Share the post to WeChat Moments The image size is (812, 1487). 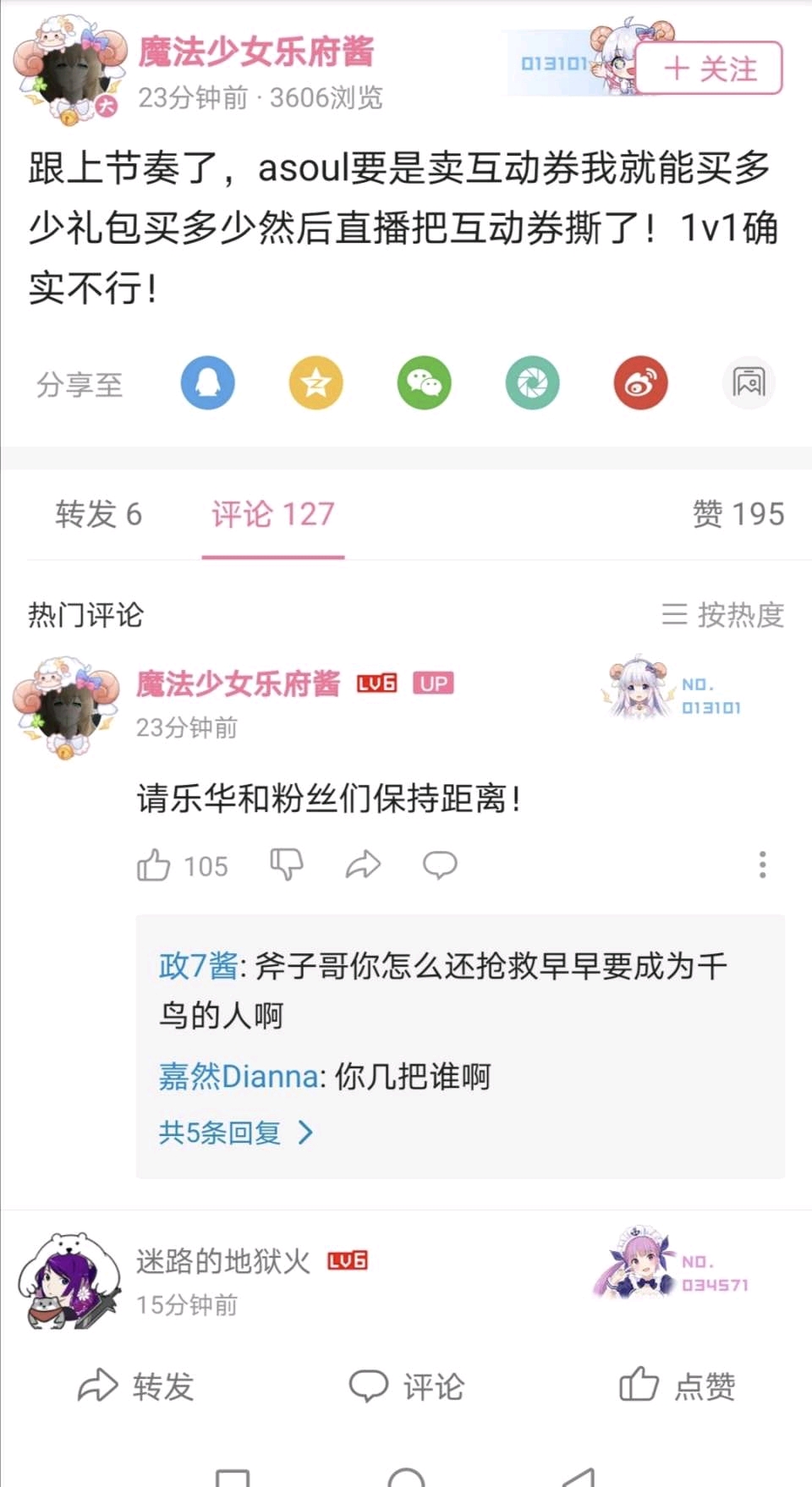tap(532, 383)
